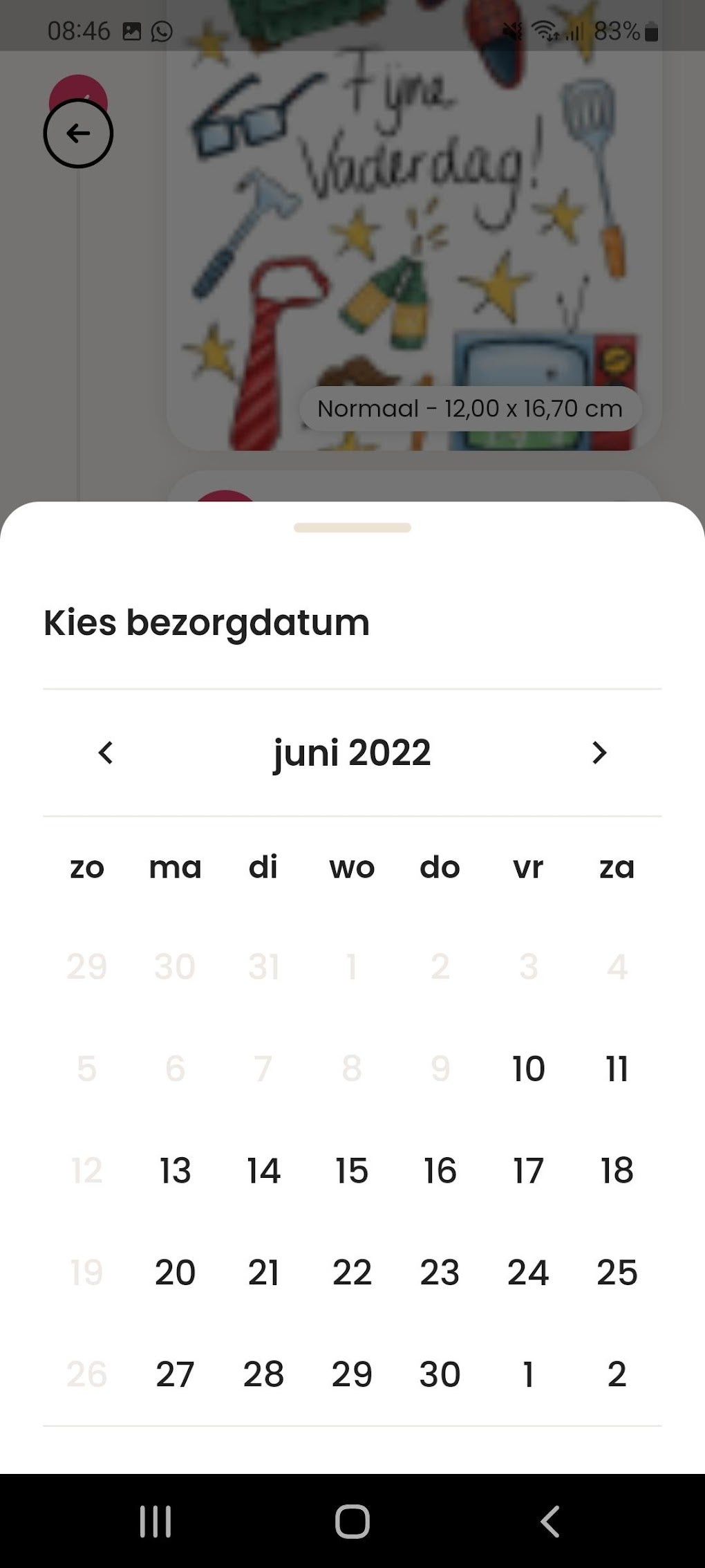Go to previous month with left chevron
The width and height of the screenshot is (705, 1568).
tap(105, 754)
